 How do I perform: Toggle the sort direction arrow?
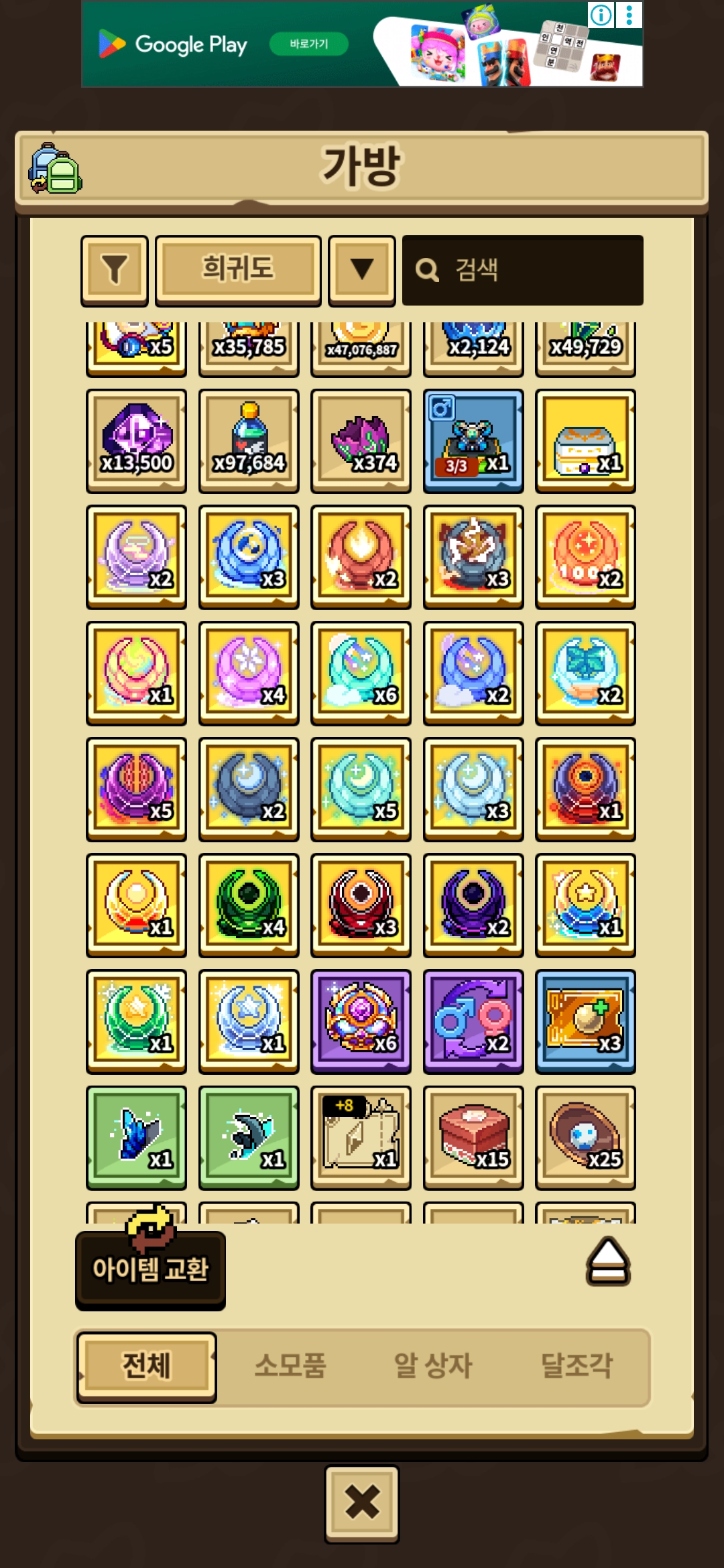(362, 270)
